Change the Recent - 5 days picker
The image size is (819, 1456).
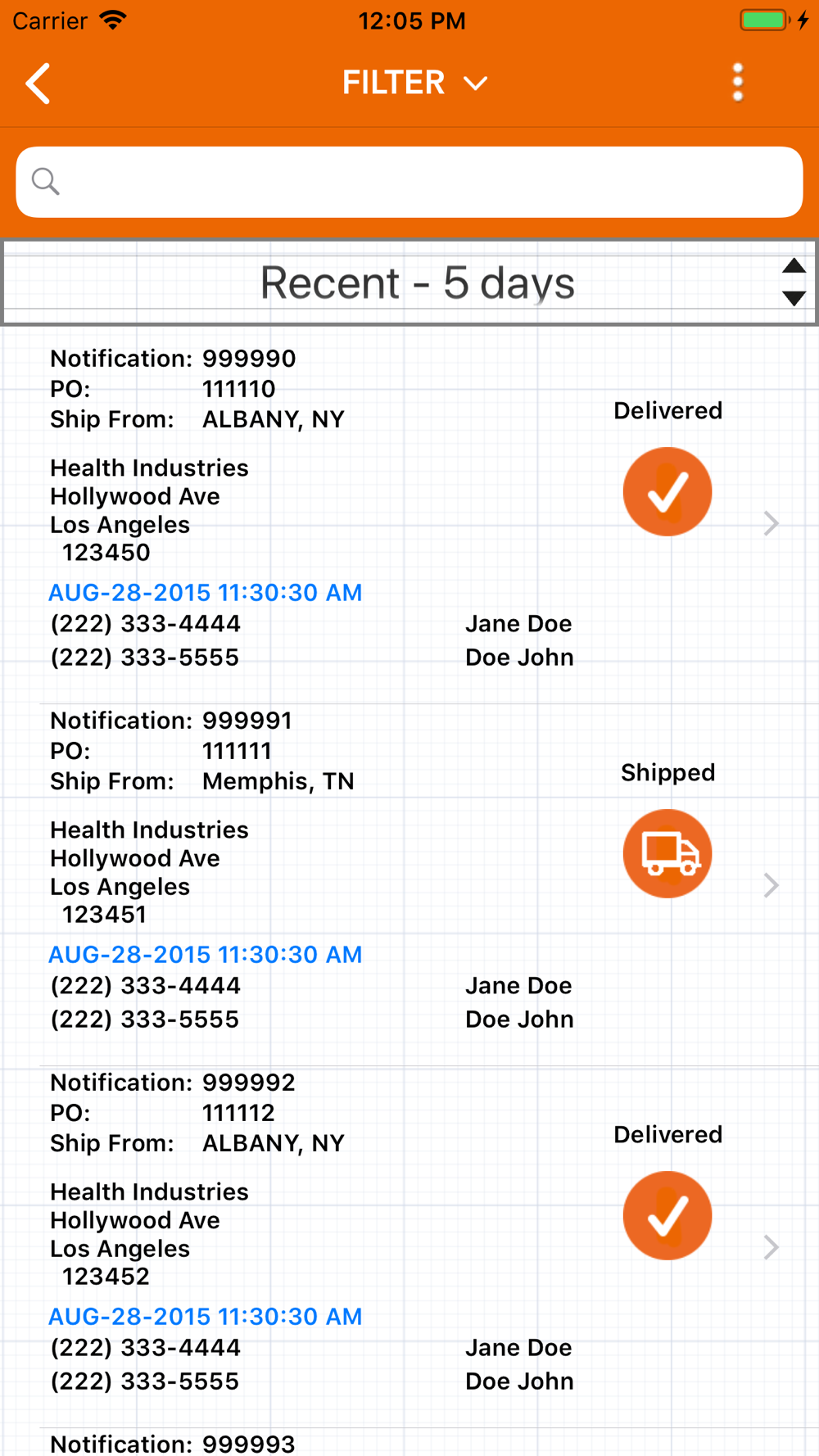(x=409, y=283)
